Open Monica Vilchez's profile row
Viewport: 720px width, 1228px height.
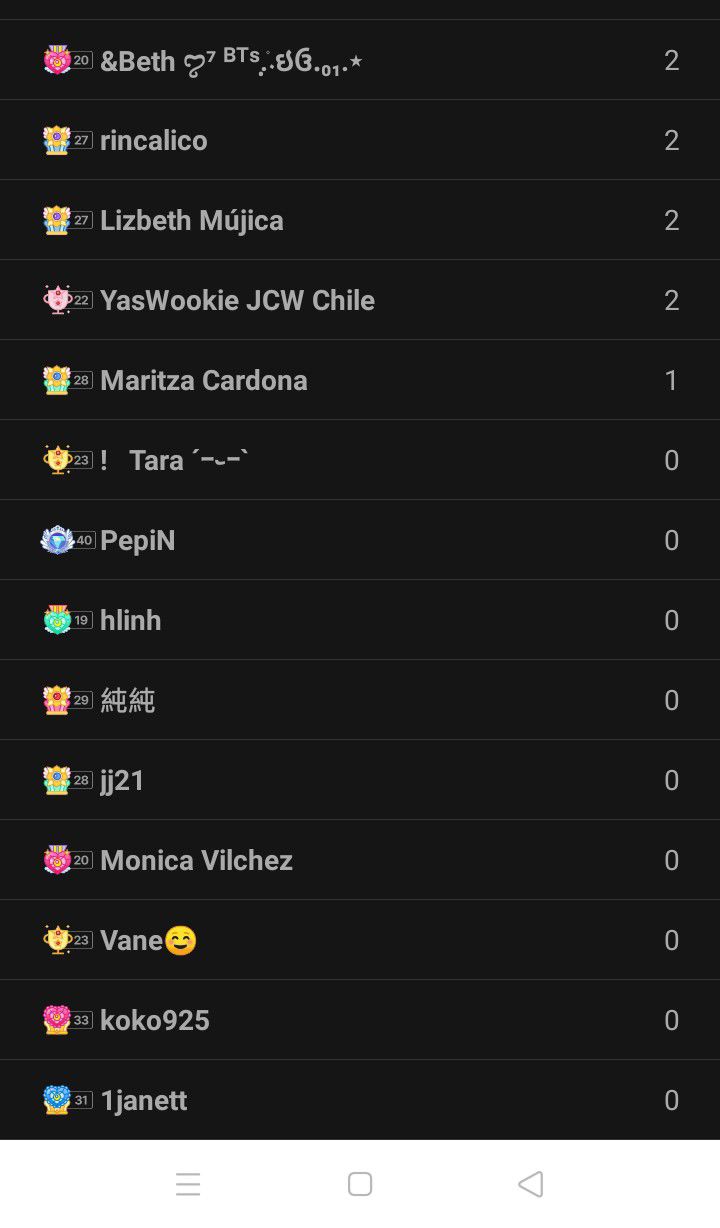195,860
